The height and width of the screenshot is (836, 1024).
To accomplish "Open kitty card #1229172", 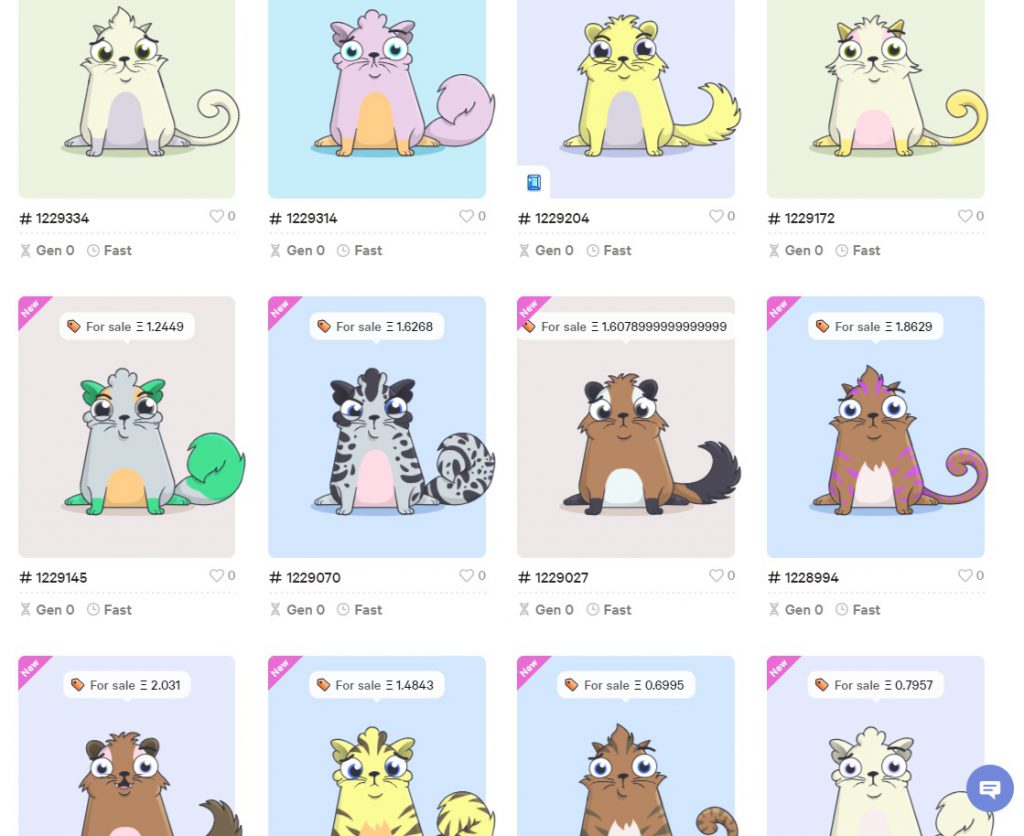I will tap(875, 98).
